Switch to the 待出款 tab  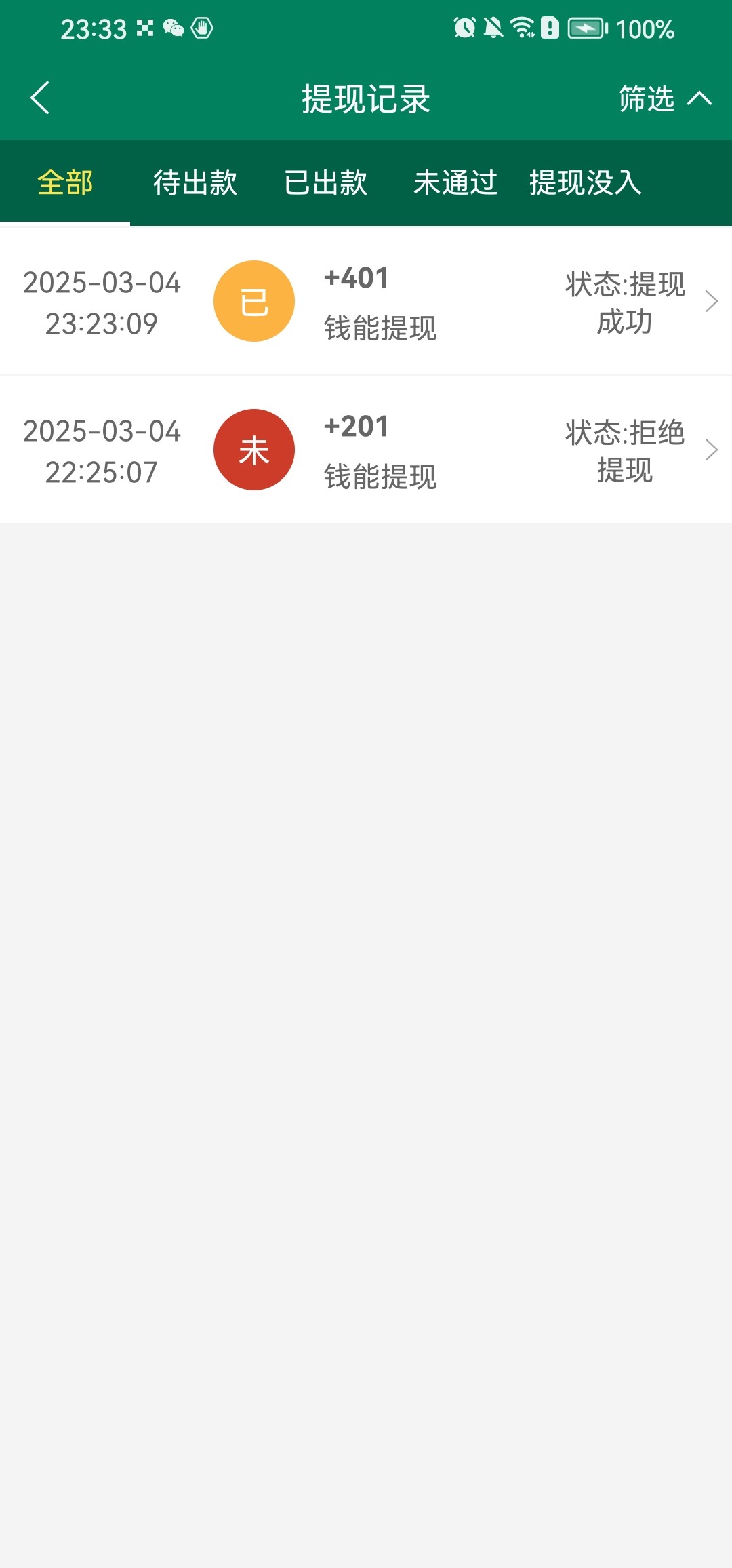195,182
